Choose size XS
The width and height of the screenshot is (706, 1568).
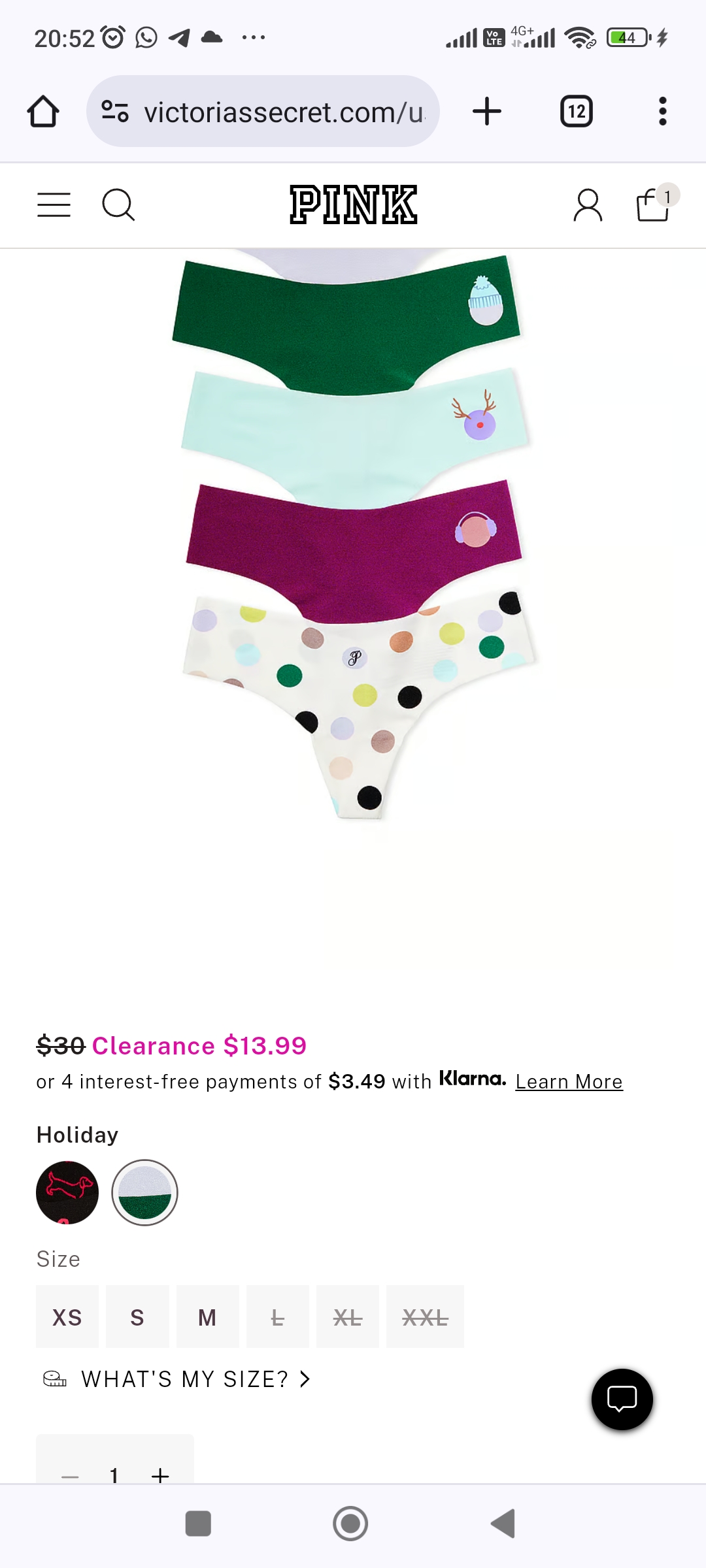(67, 1317)
